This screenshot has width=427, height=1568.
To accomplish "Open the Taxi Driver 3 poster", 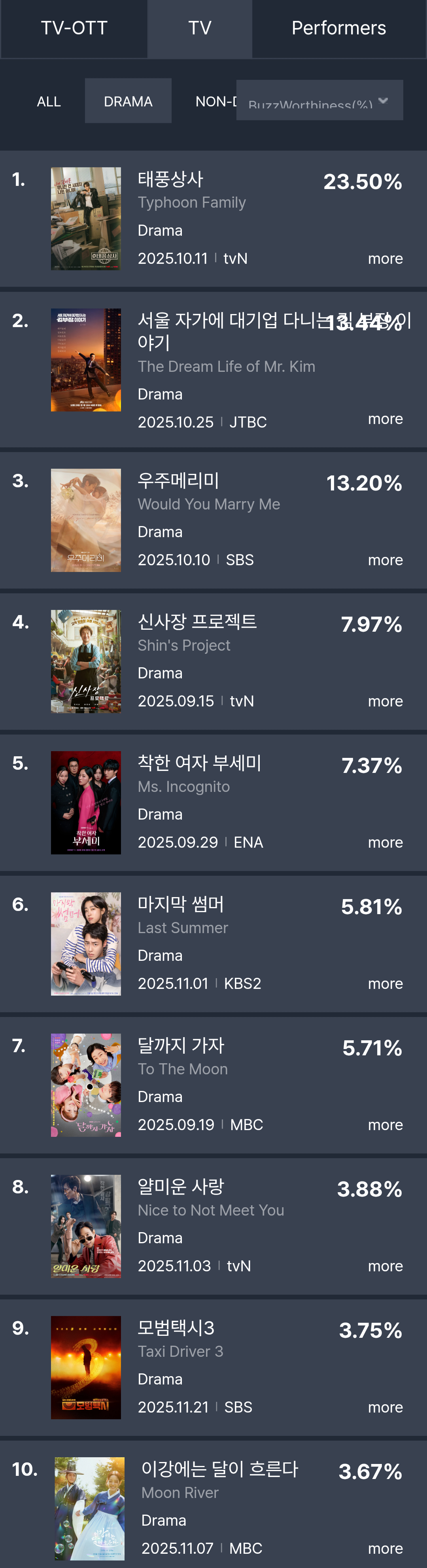I will point(86,1367).
